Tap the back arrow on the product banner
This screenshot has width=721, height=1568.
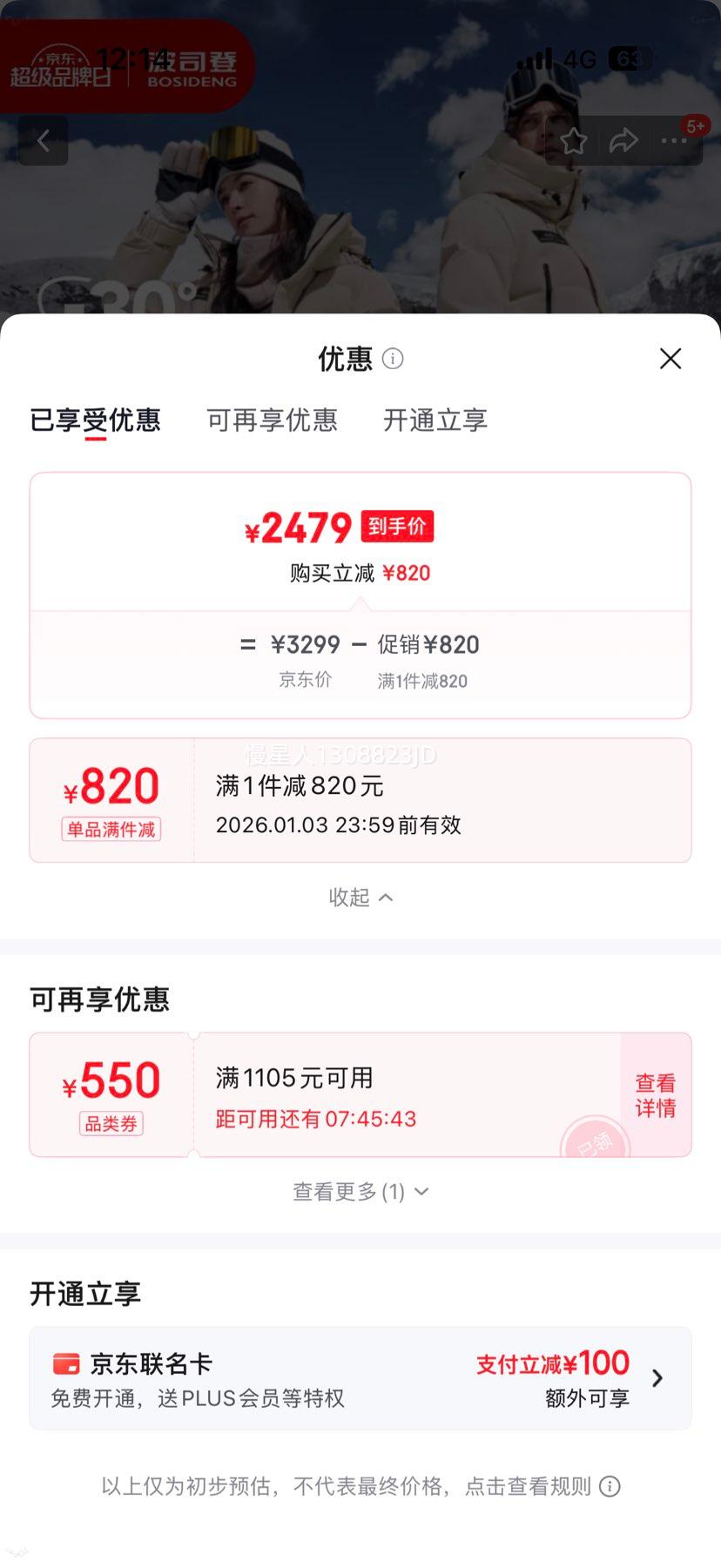point(43,141)
